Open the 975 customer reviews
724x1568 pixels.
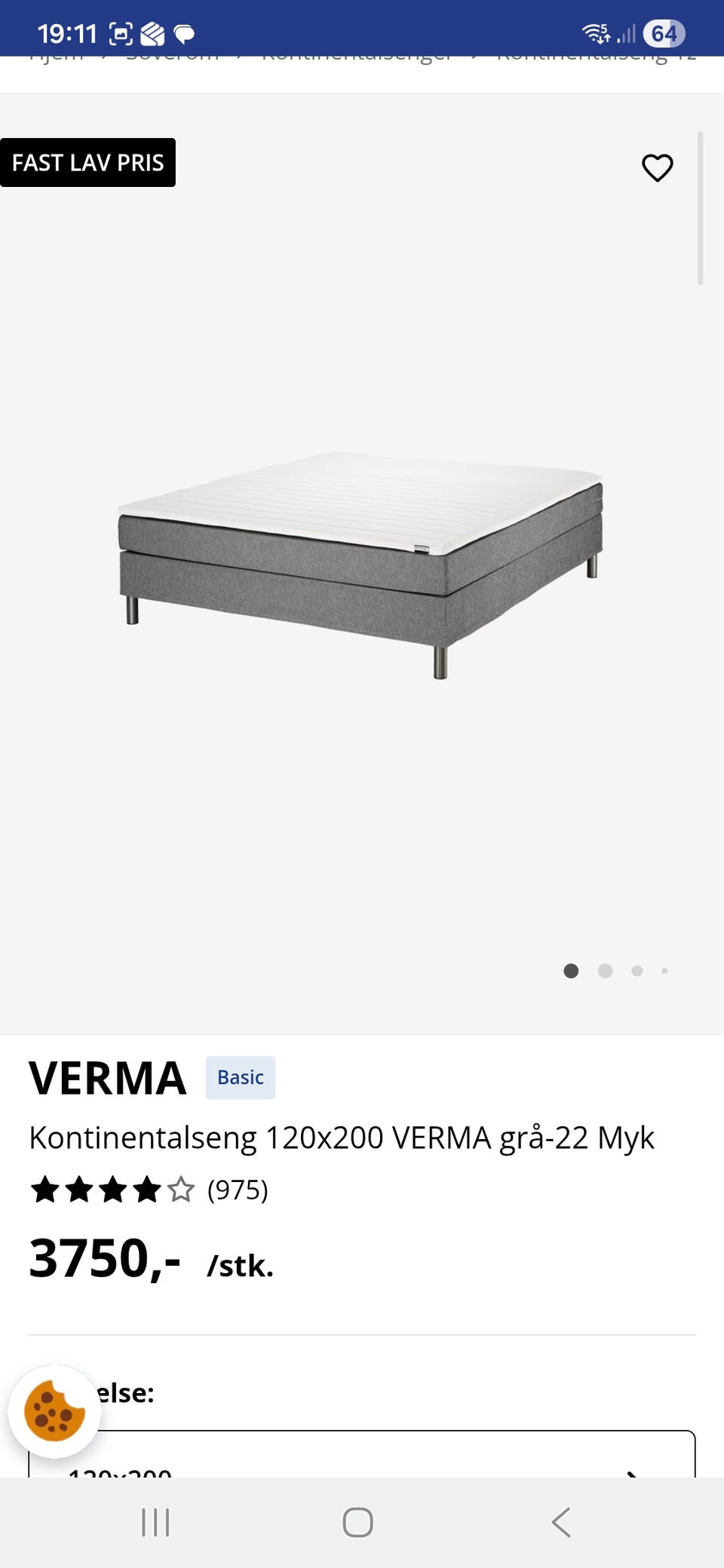pyautogui.click(x=237, y=1190)
